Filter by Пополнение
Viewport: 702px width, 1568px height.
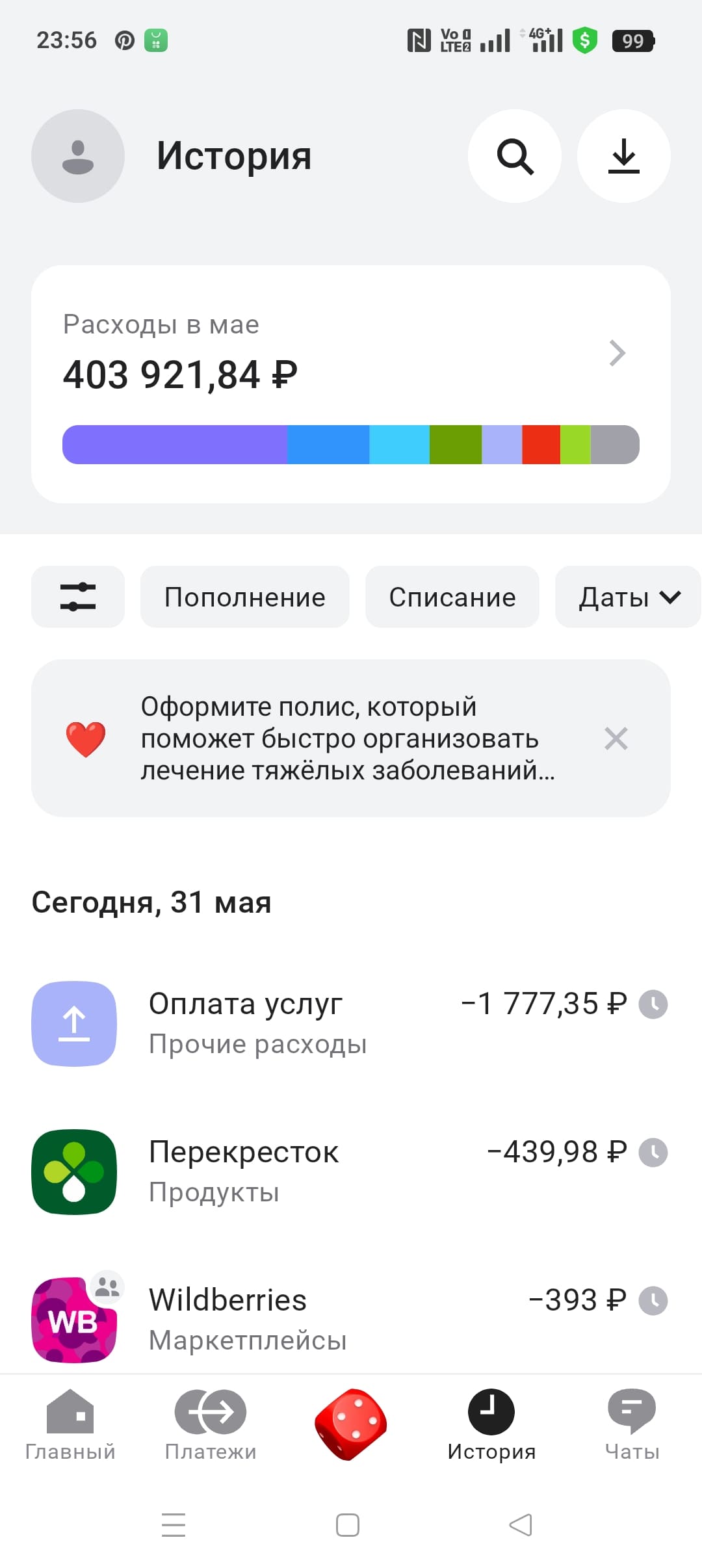pyautogui.click(x=245, y=597)
